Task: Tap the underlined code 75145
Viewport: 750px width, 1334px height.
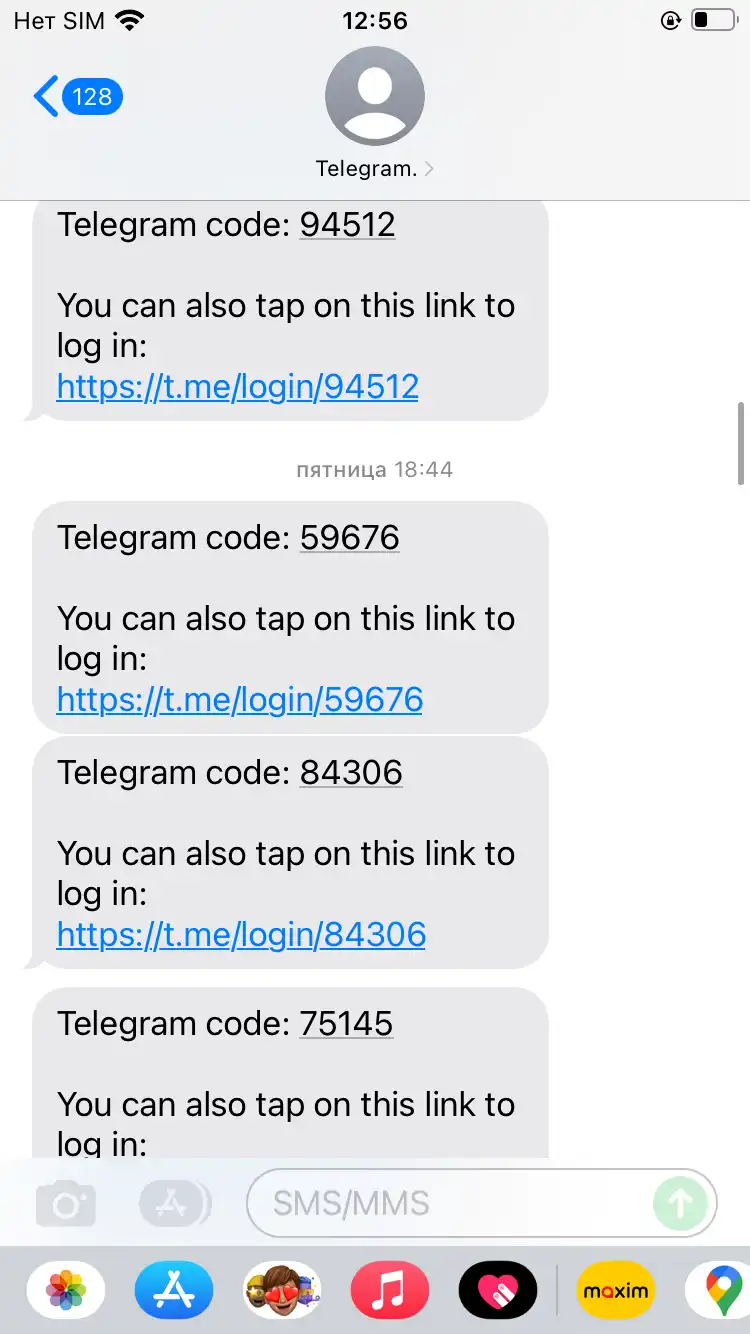Action: 346,1023
